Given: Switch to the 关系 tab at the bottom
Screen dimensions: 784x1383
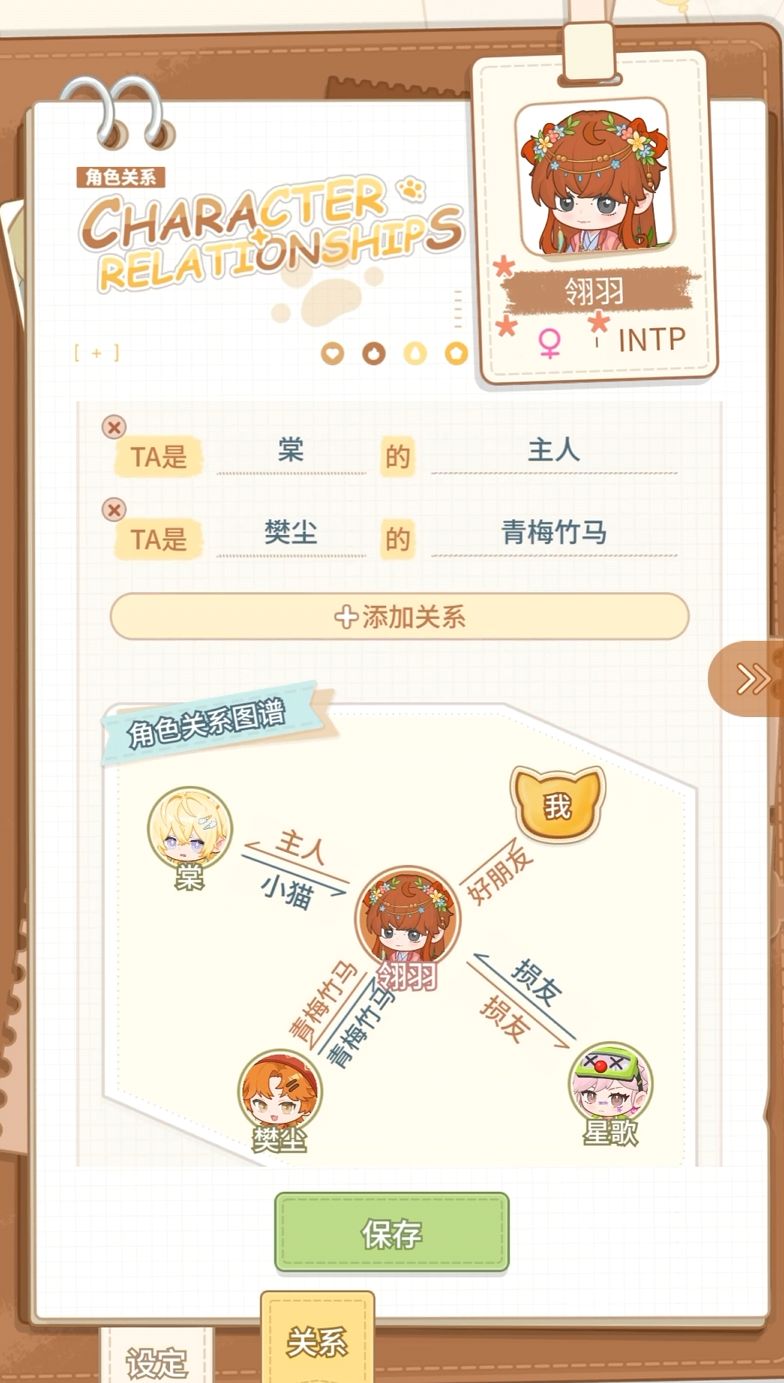Looking at the screenshot, I should (318, 1343).
